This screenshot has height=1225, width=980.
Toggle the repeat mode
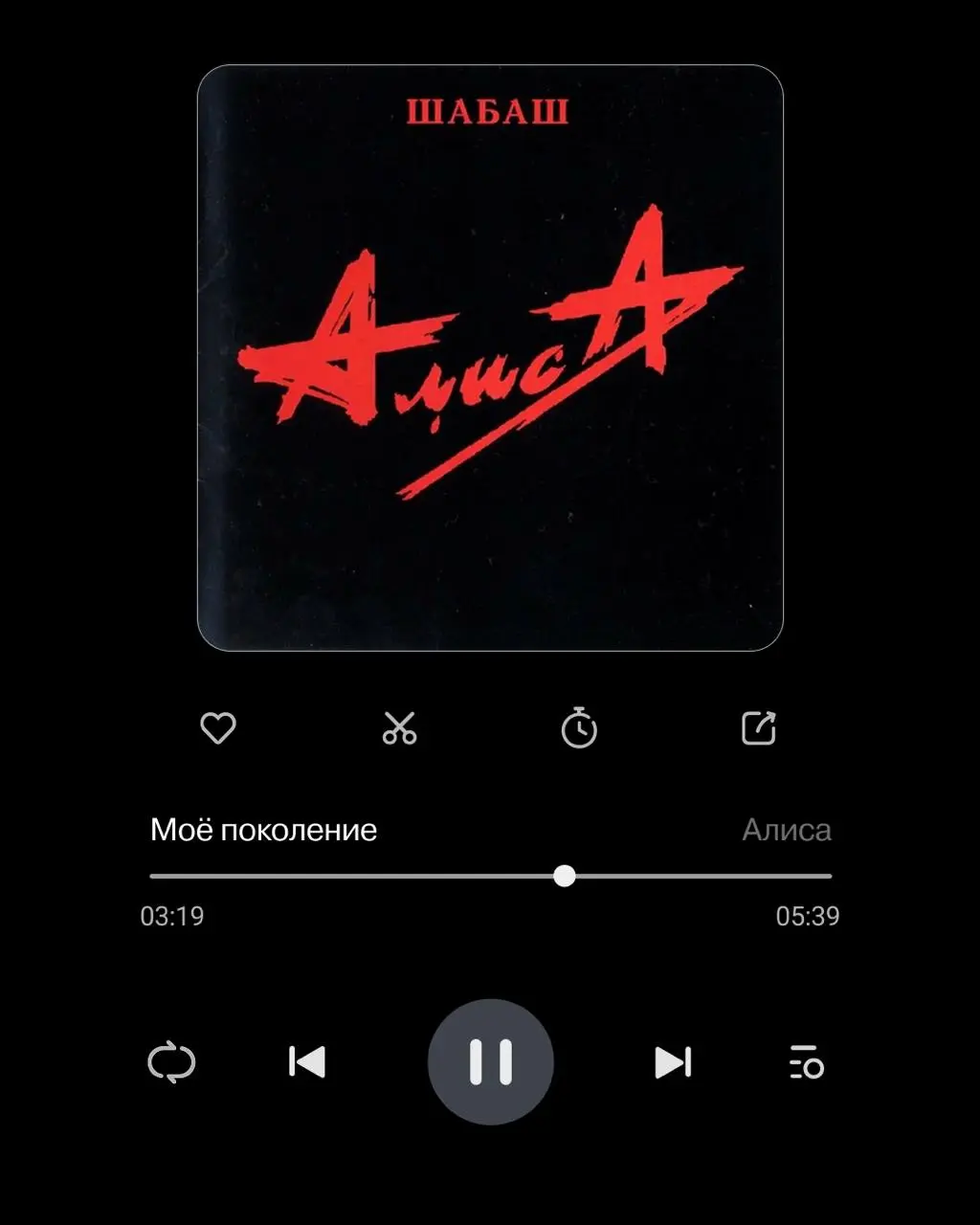[171, 1063]
